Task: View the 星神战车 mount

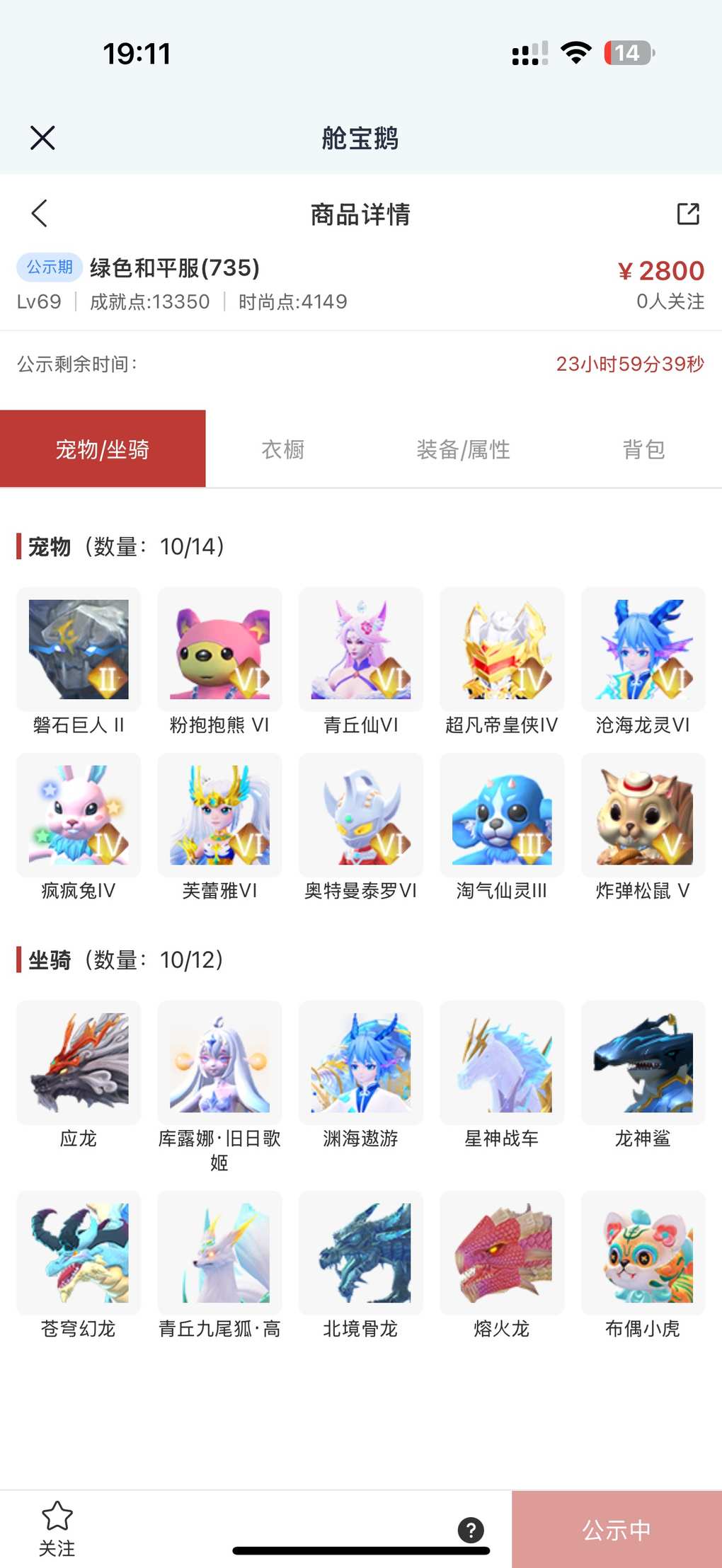Action: (x=502, y=1063)
